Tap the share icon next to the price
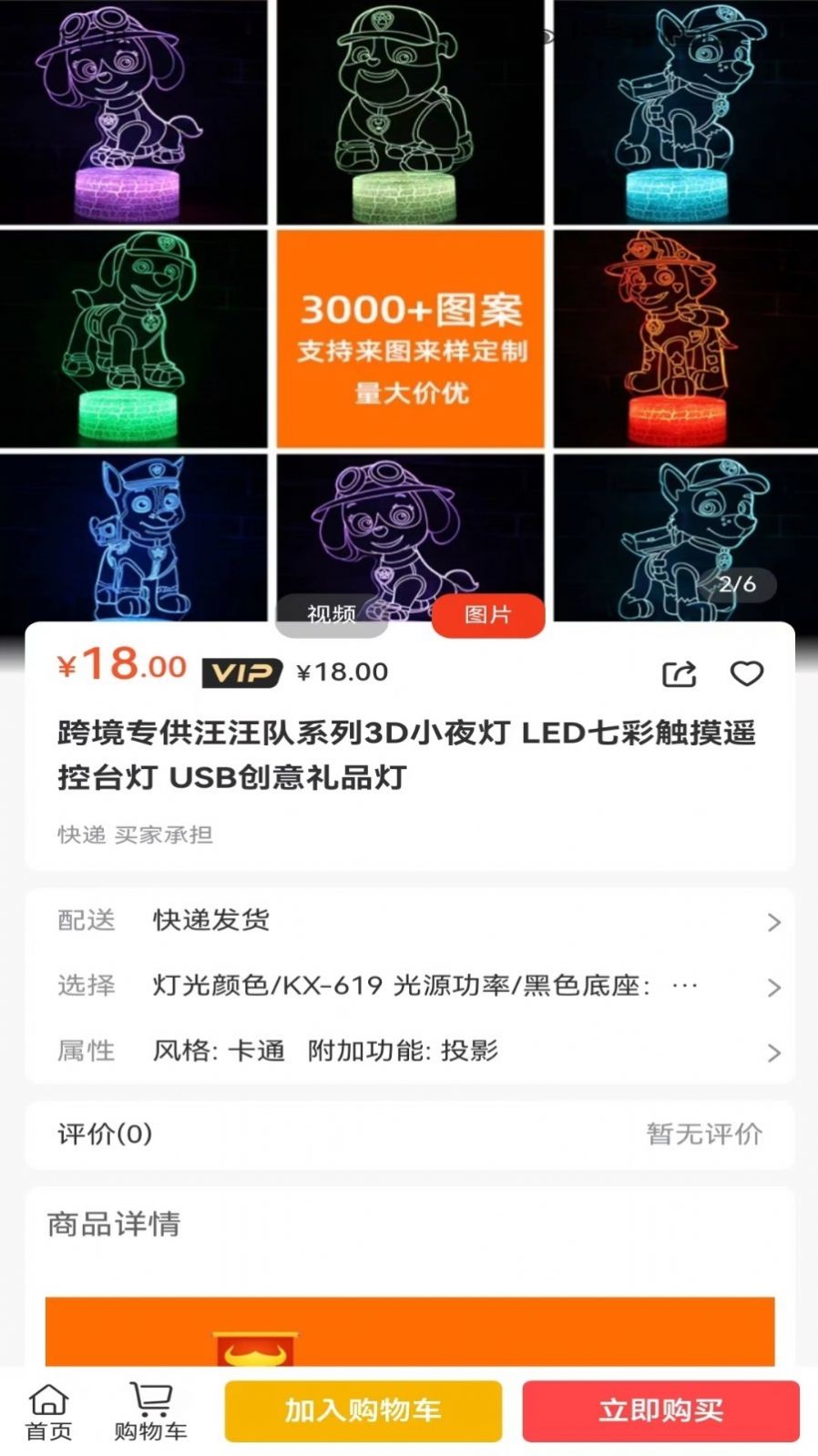 pyautogui.click(x=678, y=673)
